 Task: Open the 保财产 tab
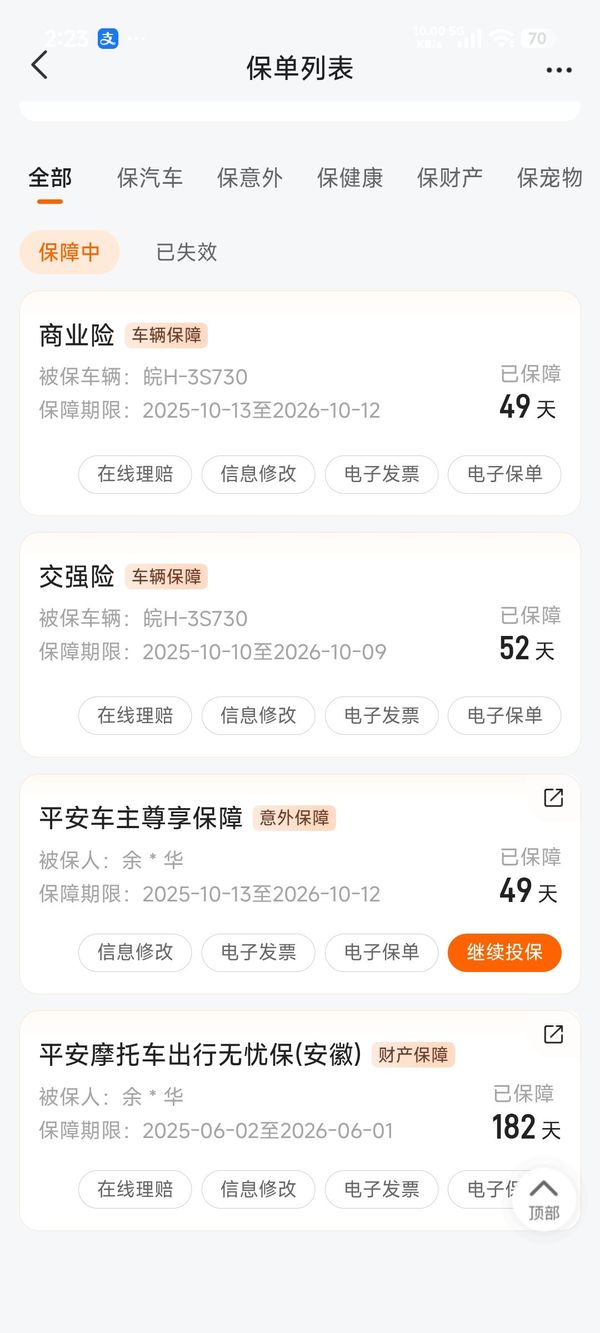[450, 178]
